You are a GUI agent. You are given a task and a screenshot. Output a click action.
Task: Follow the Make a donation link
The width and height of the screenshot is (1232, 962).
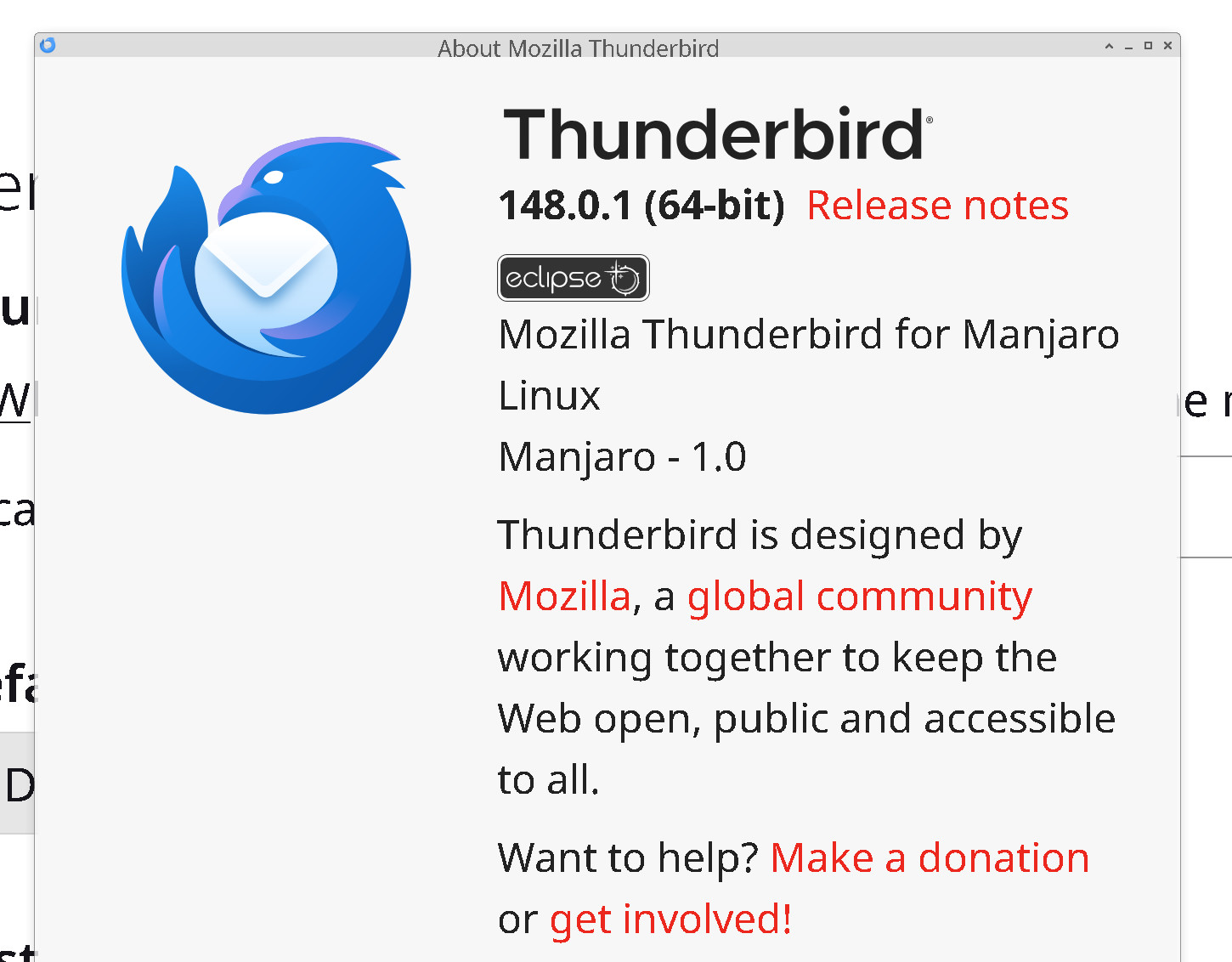click(x=930, y=858)
